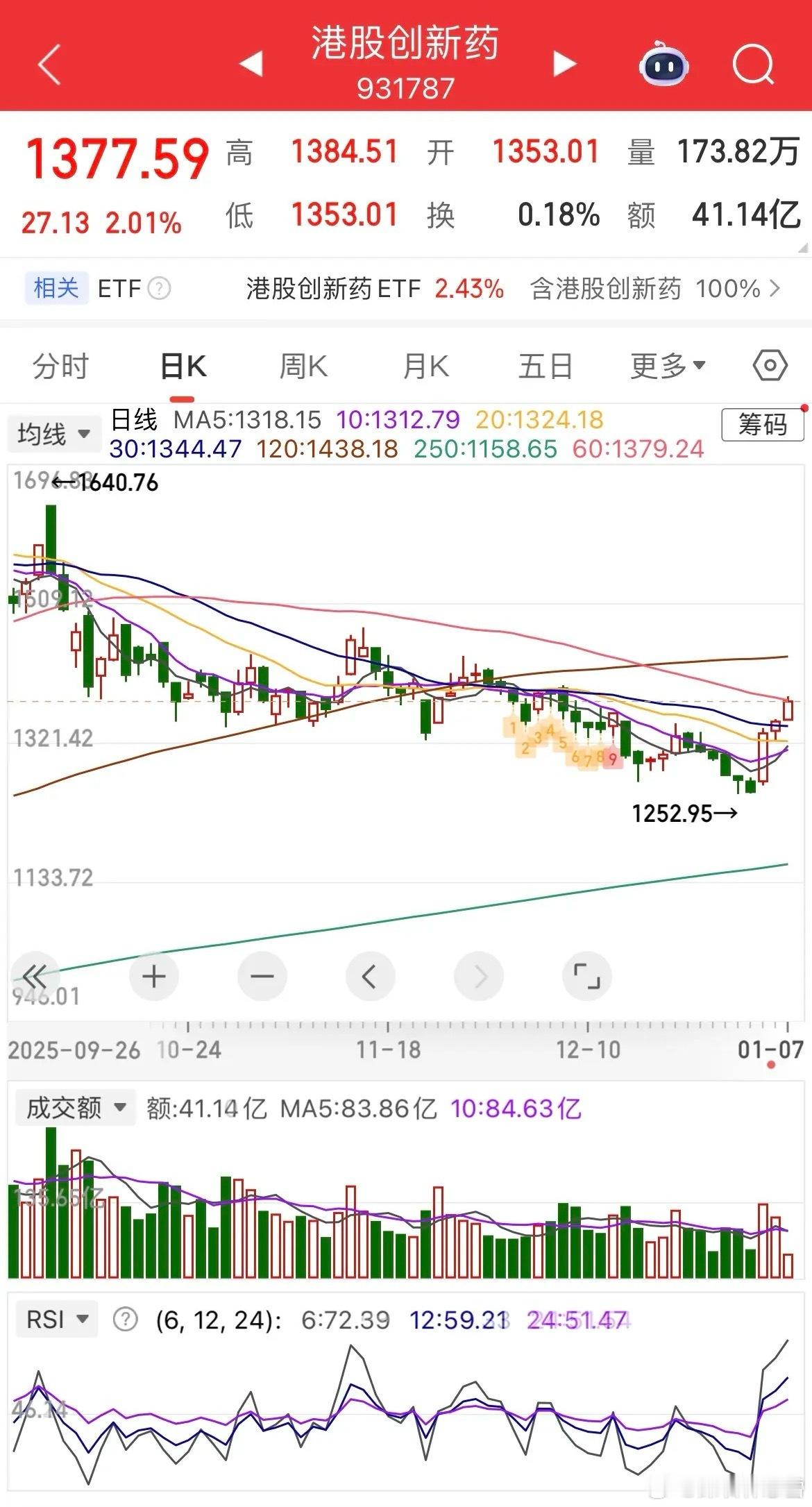Image resolution: width=812 pixels, height=1507 pixels.
Task: Select the 日K tab
Action: coord(183,366)
